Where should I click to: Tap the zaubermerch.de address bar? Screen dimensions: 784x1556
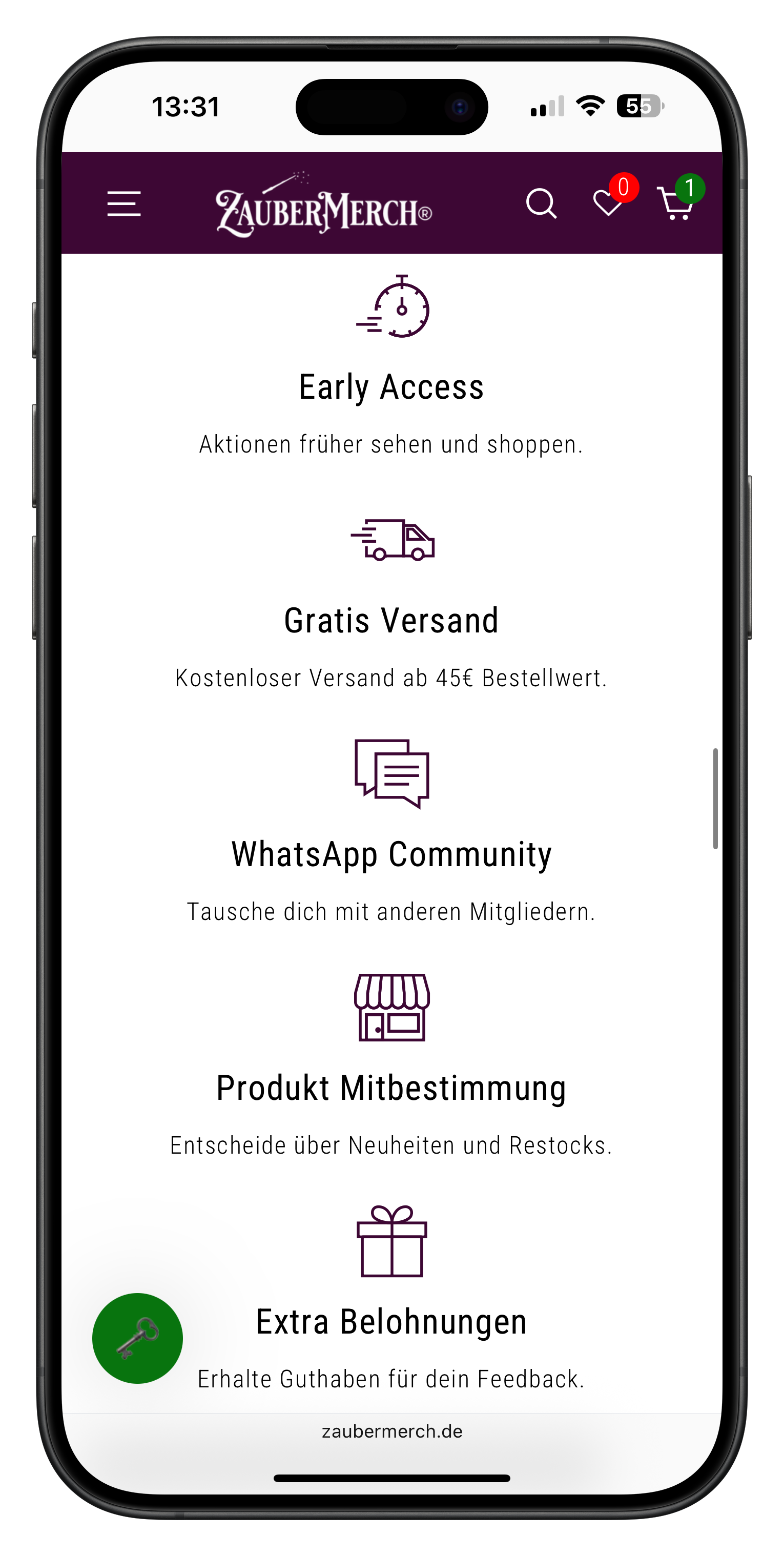(392, 1431)
